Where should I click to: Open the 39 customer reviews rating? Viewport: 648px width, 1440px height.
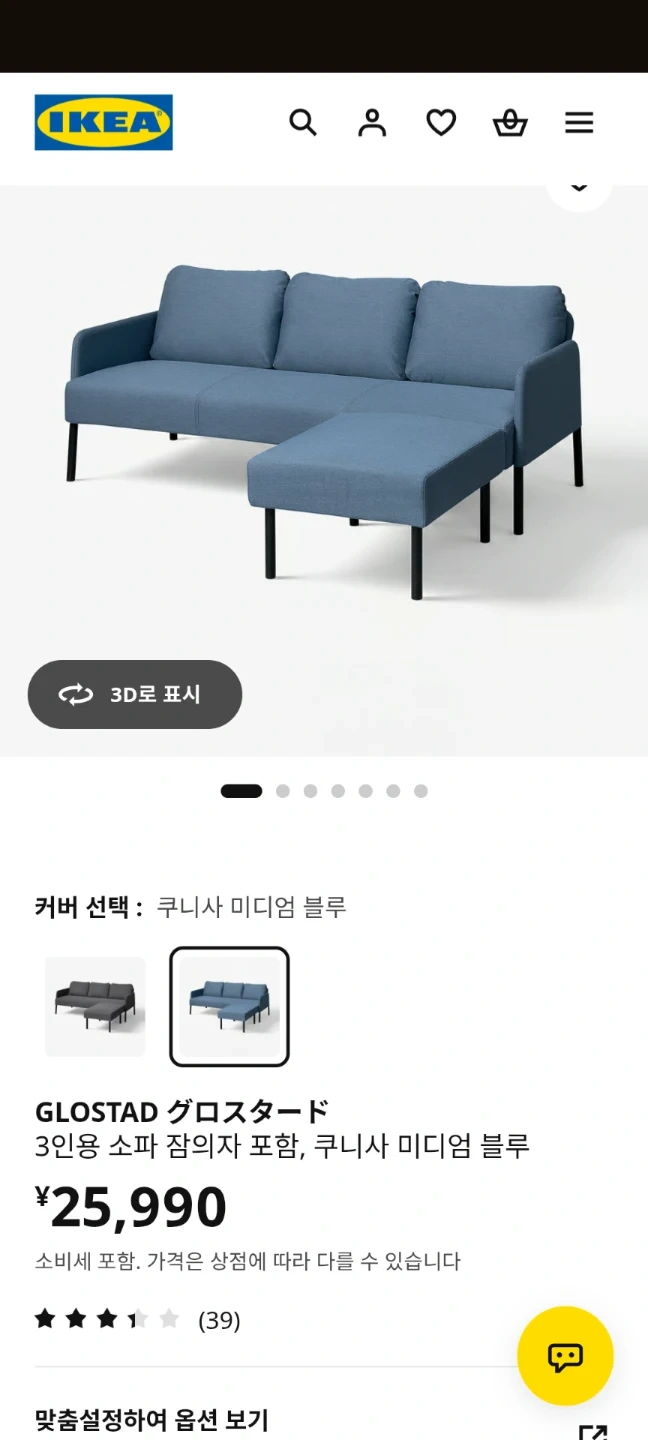coord(138,1320)
